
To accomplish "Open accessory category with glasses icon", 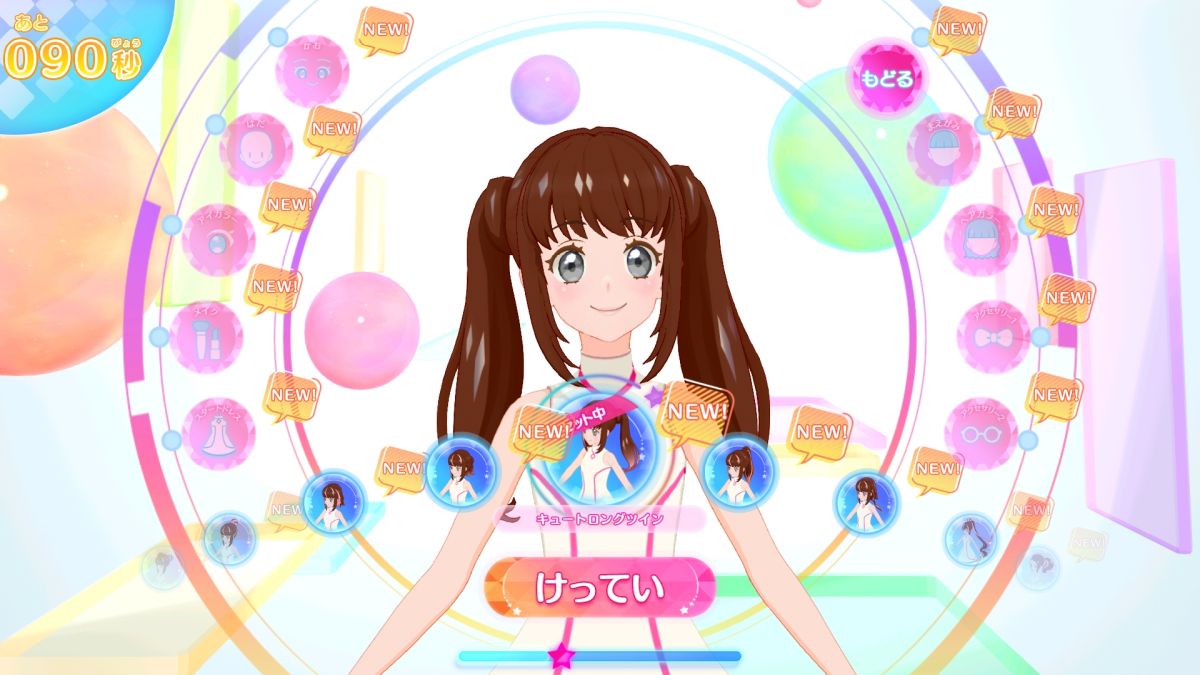I will pyautogui.click(x=981, y=433).
